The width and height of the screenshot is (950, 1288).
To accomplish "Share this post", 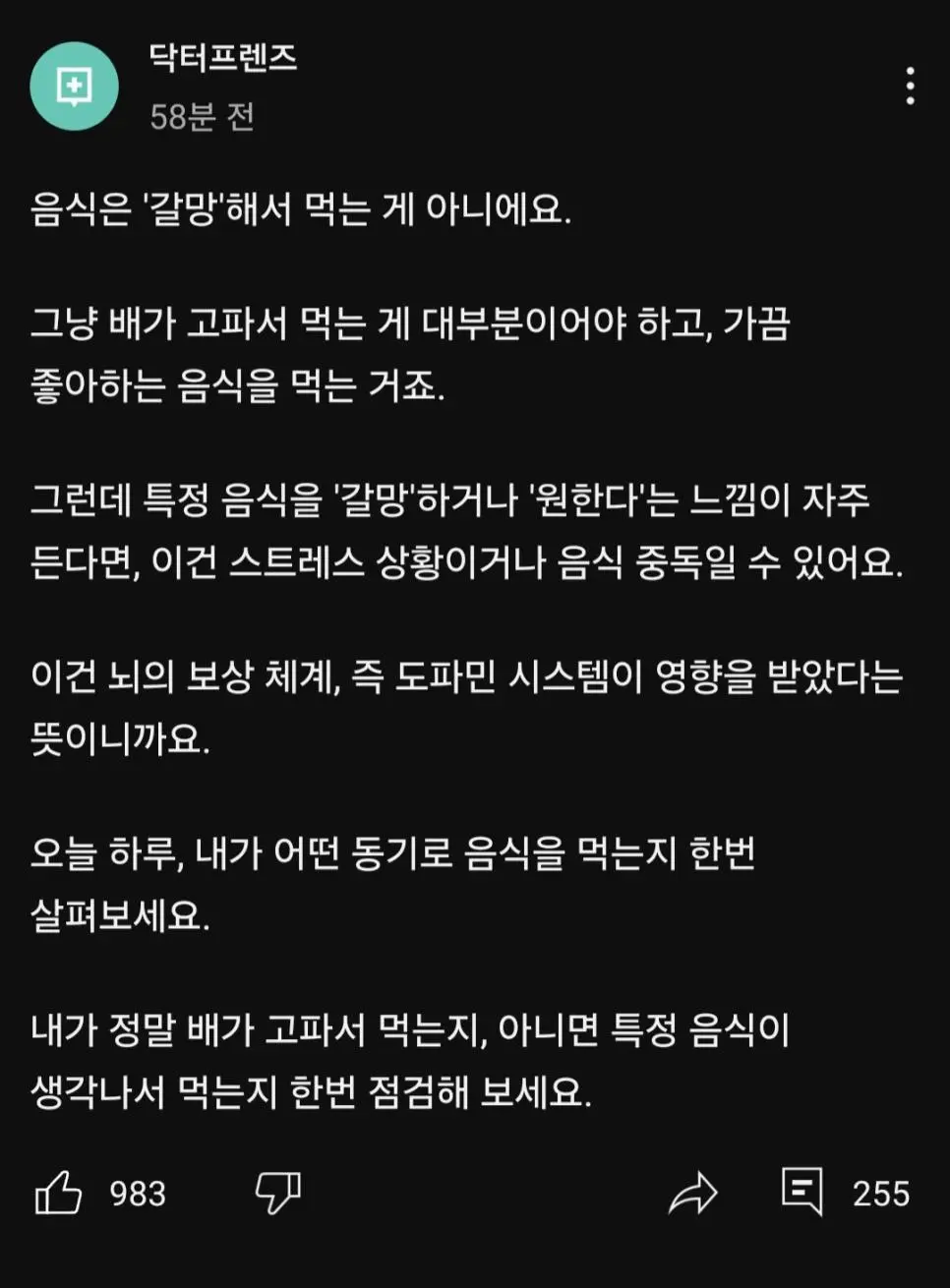I will pyautogui.click(x=693, y=1193).
